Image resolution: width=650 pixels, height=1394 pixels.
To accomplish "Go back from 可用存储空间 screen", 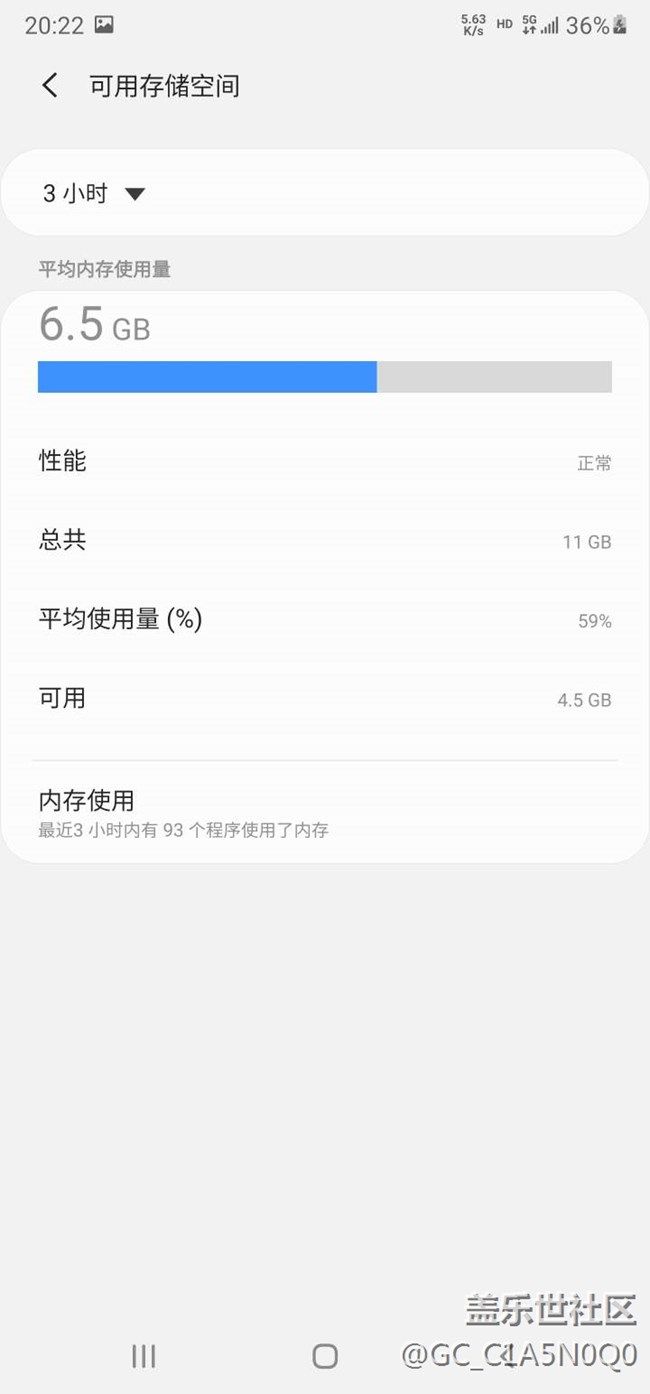I will (x=50, y=86).
